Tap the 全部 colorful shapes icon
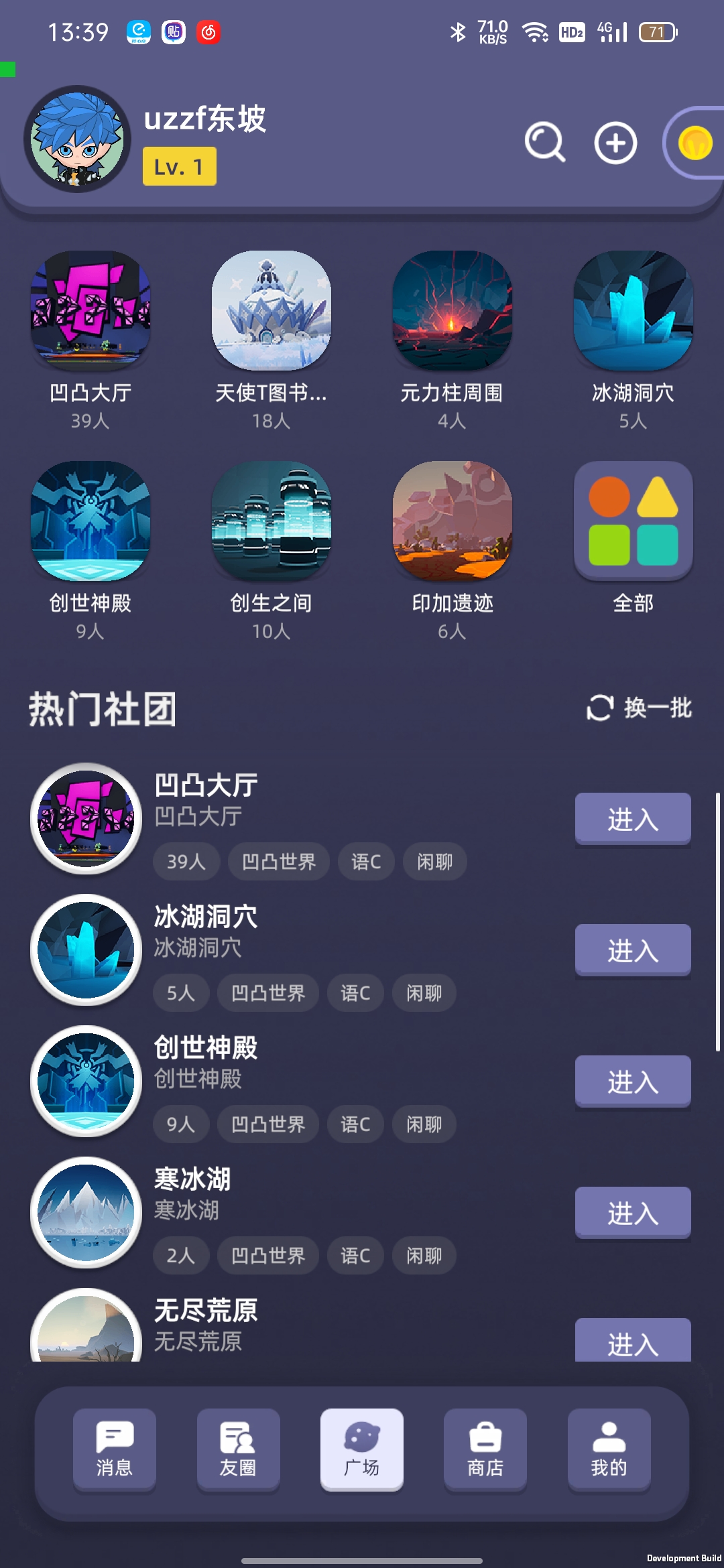 pos(632,519)
